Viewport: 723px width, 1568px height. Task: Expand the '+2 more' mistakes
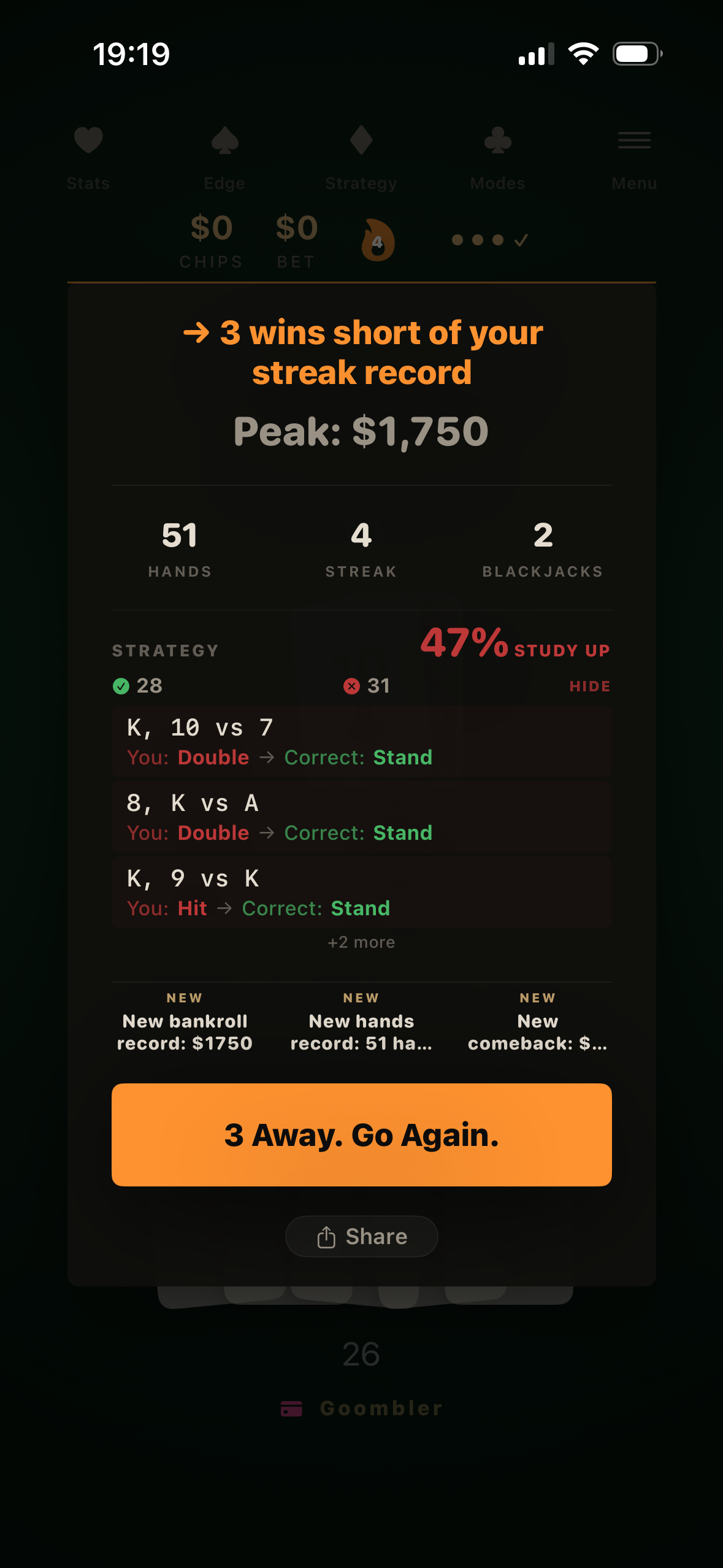361,942
